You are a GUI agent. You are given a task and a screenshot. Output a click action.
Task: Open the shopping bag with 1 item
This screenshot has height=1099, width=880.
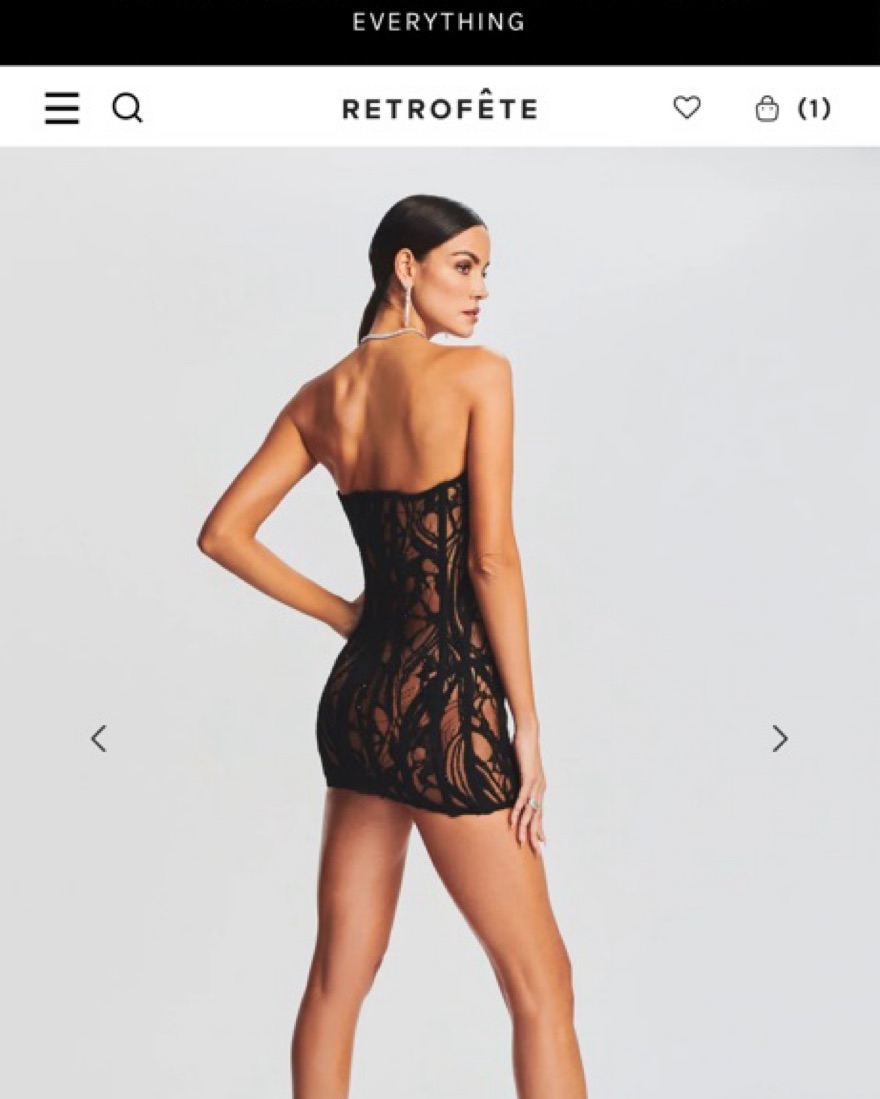click(x=791, y=108)
